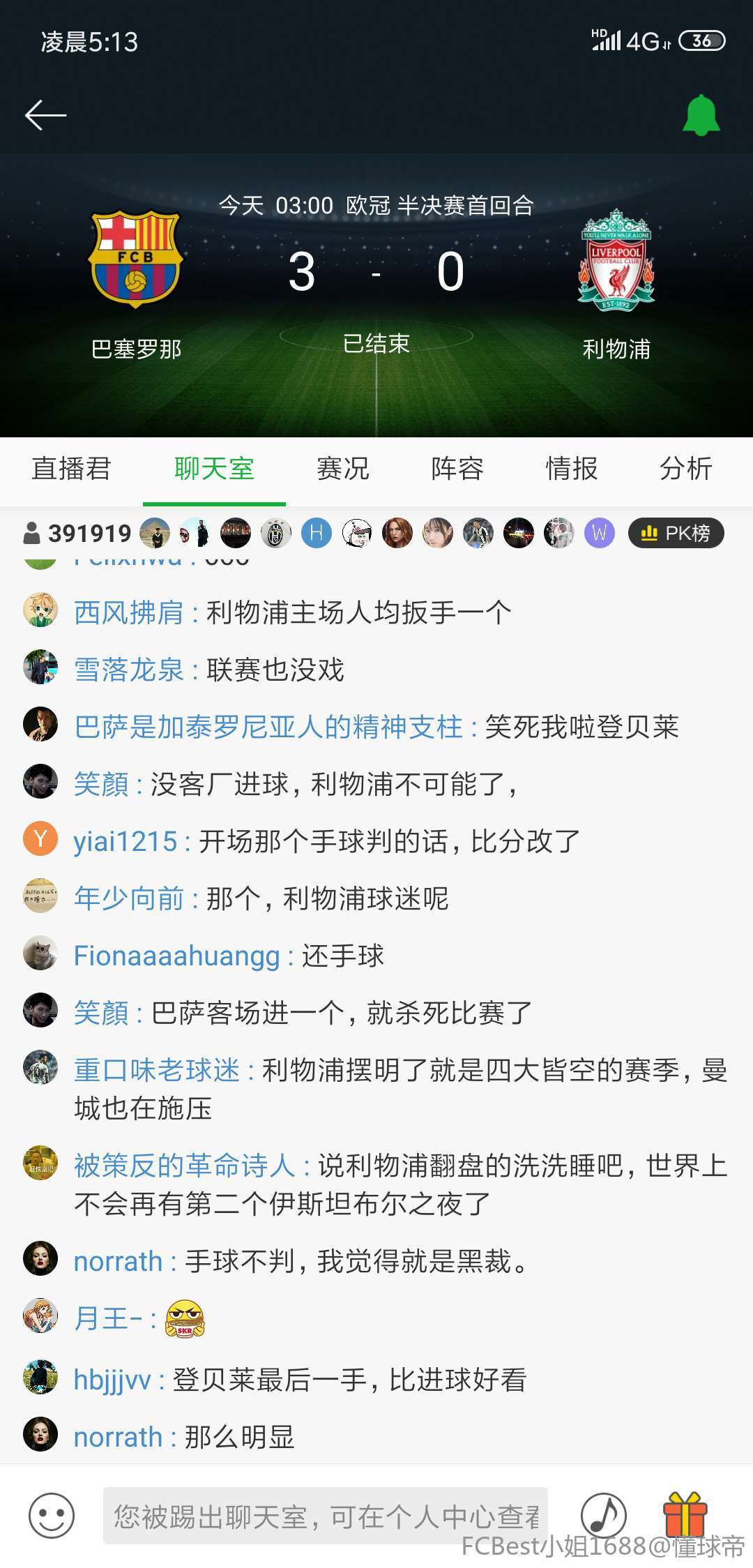This screenshot has height=1568, width=753.
Task: Go back using the top-left arrow
Action: [x=45, y=115]
